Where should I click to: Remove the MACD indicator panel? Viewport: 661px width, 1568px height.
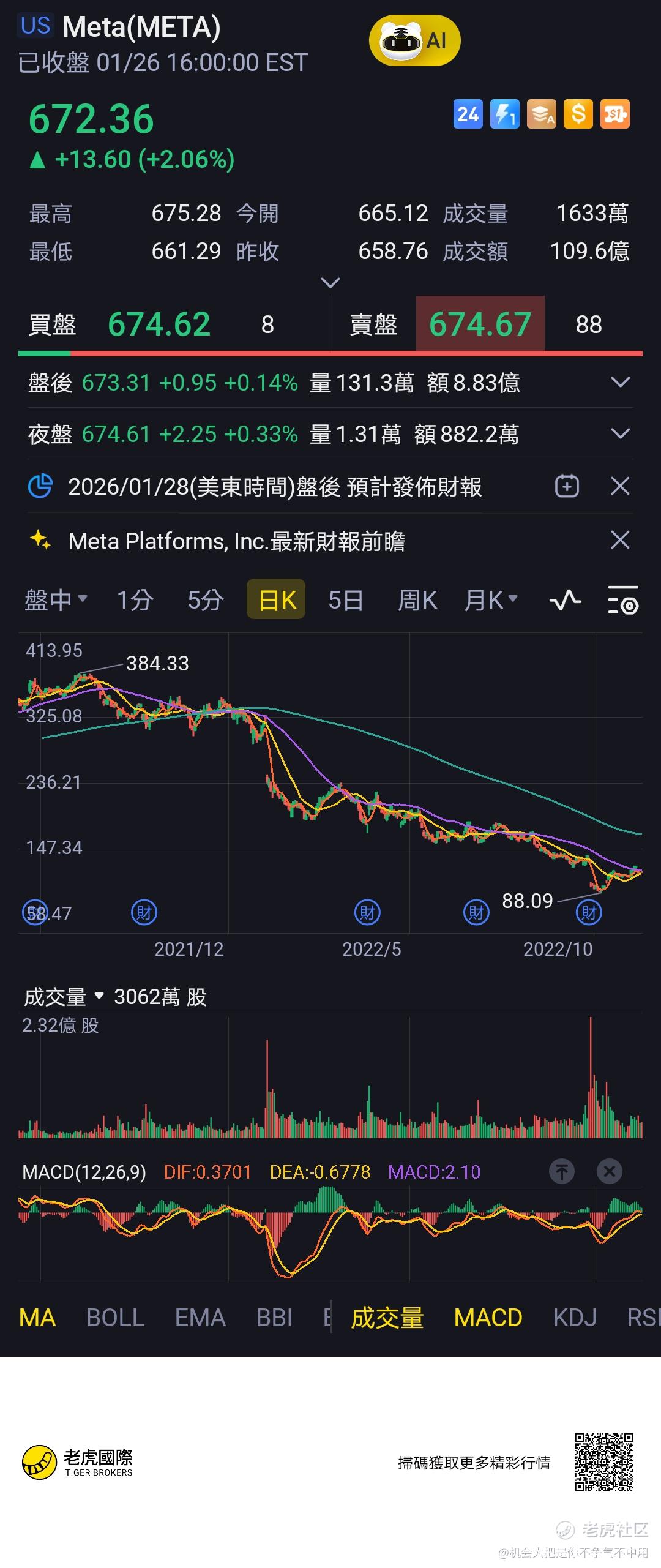609,1172
